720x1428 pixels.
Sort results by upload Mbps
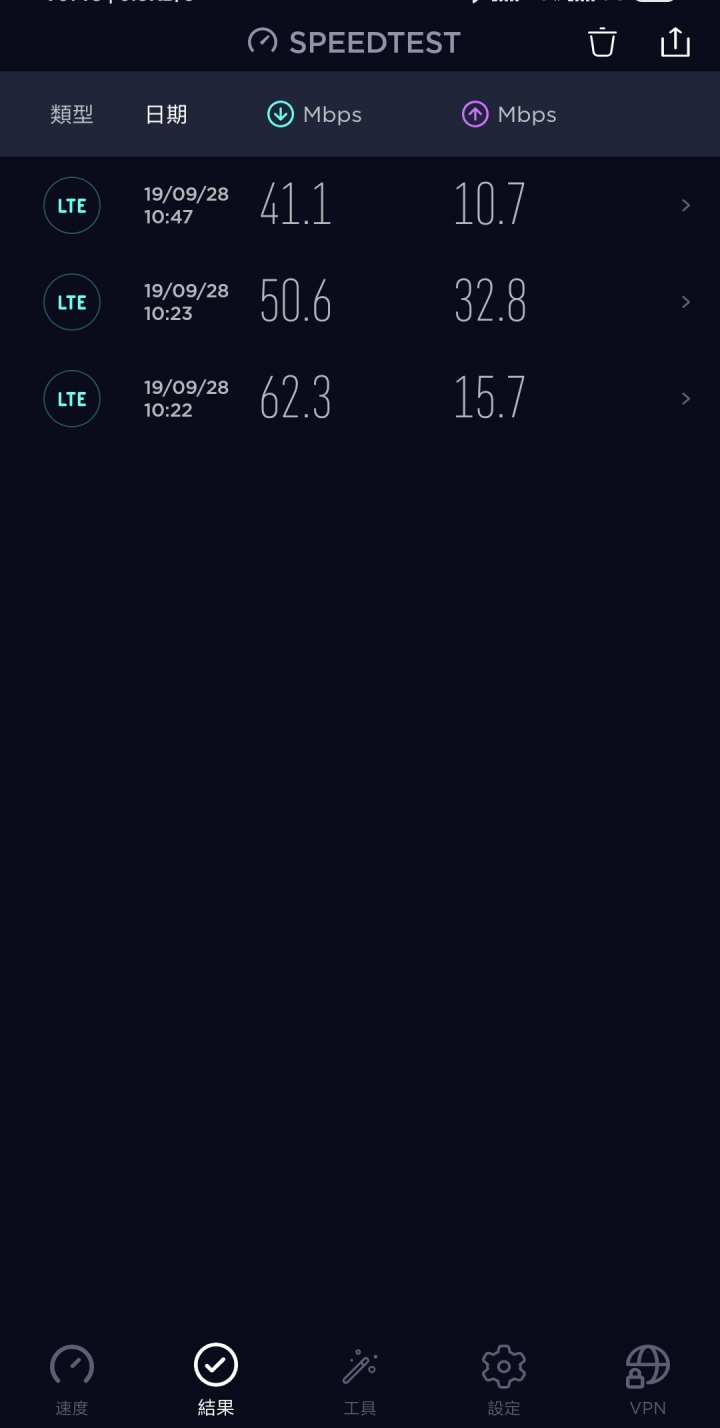click(508, 115)
